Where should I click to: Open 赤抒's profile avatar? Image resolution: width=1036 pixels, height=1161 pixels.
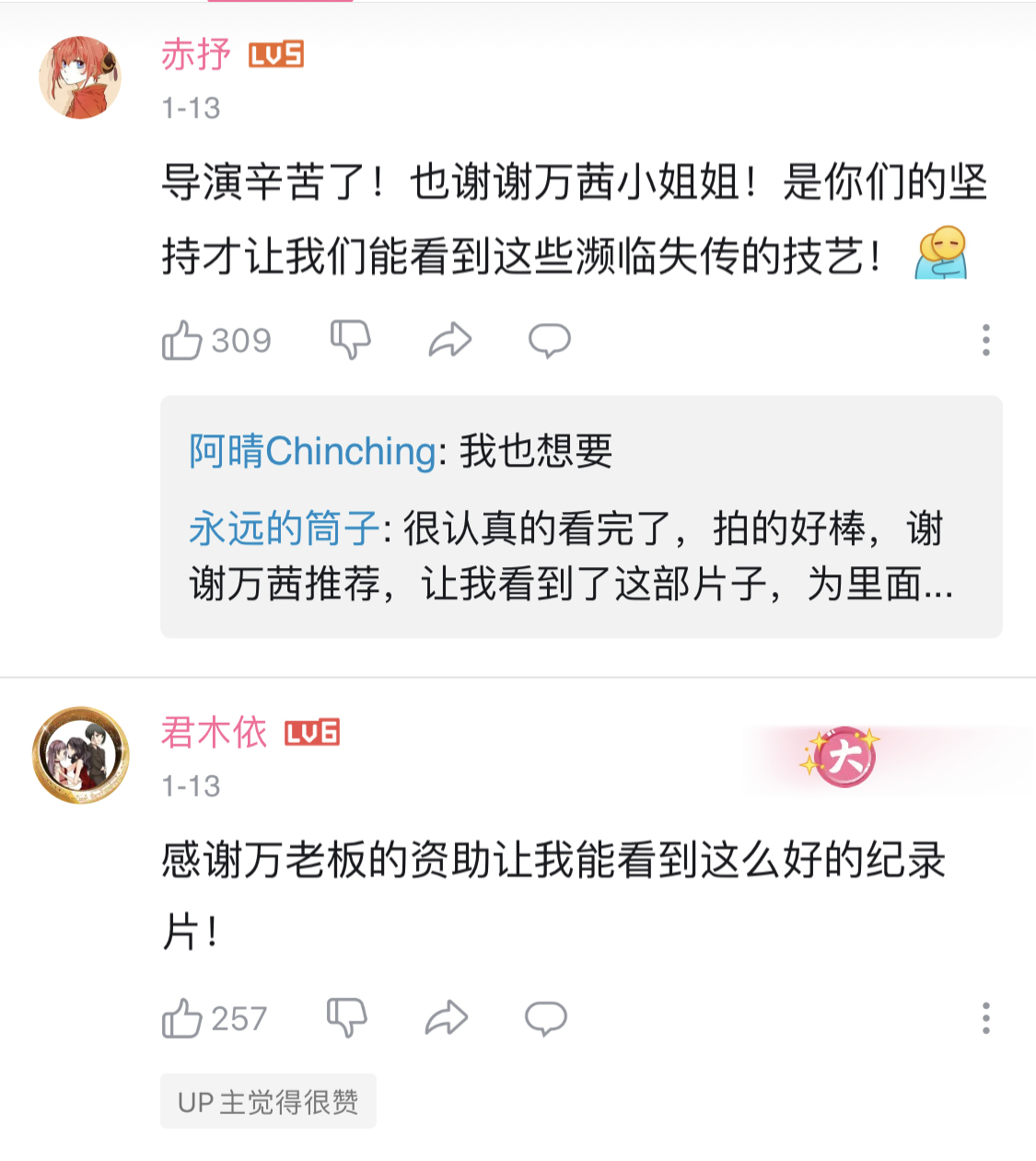[80, 77]
